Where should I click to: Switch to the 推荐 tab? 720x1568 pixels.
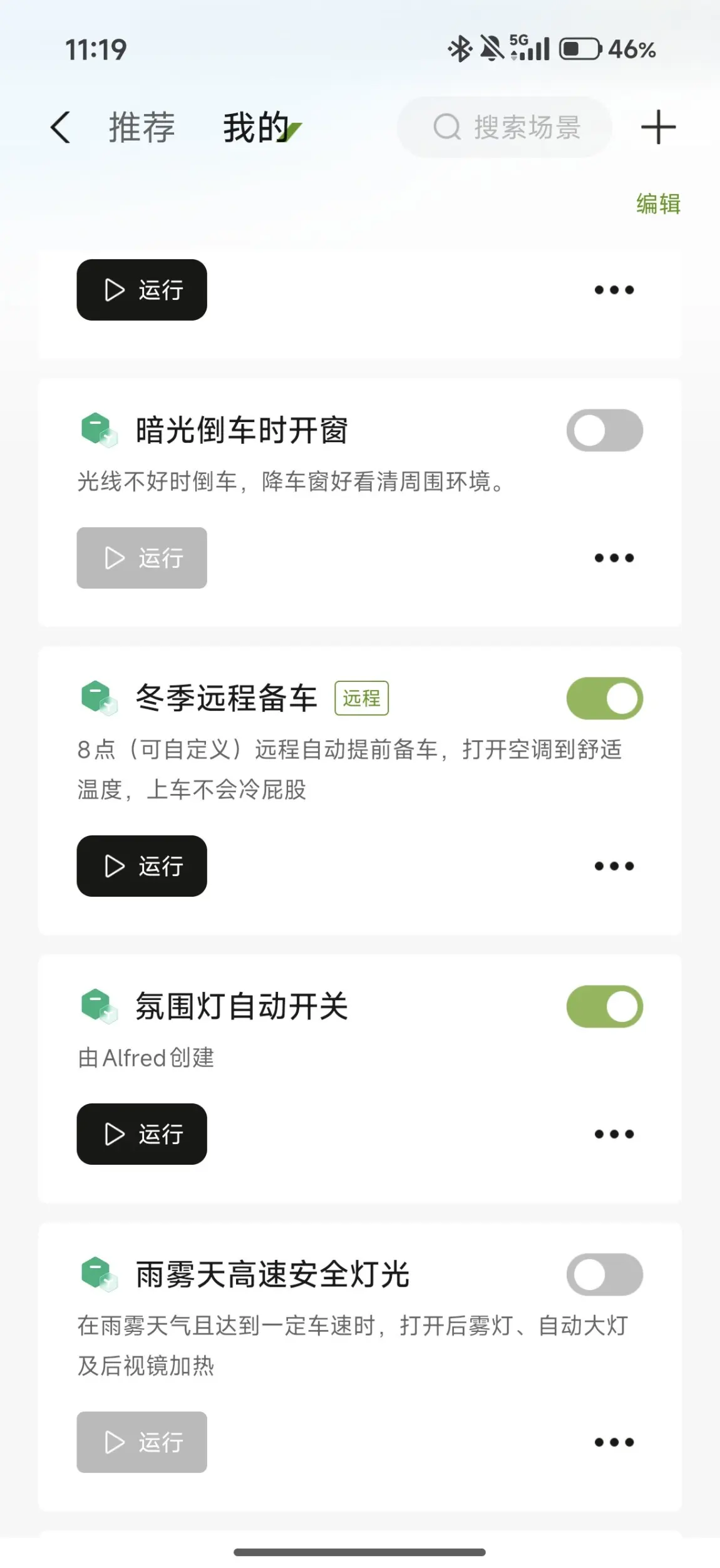point(142,127)
